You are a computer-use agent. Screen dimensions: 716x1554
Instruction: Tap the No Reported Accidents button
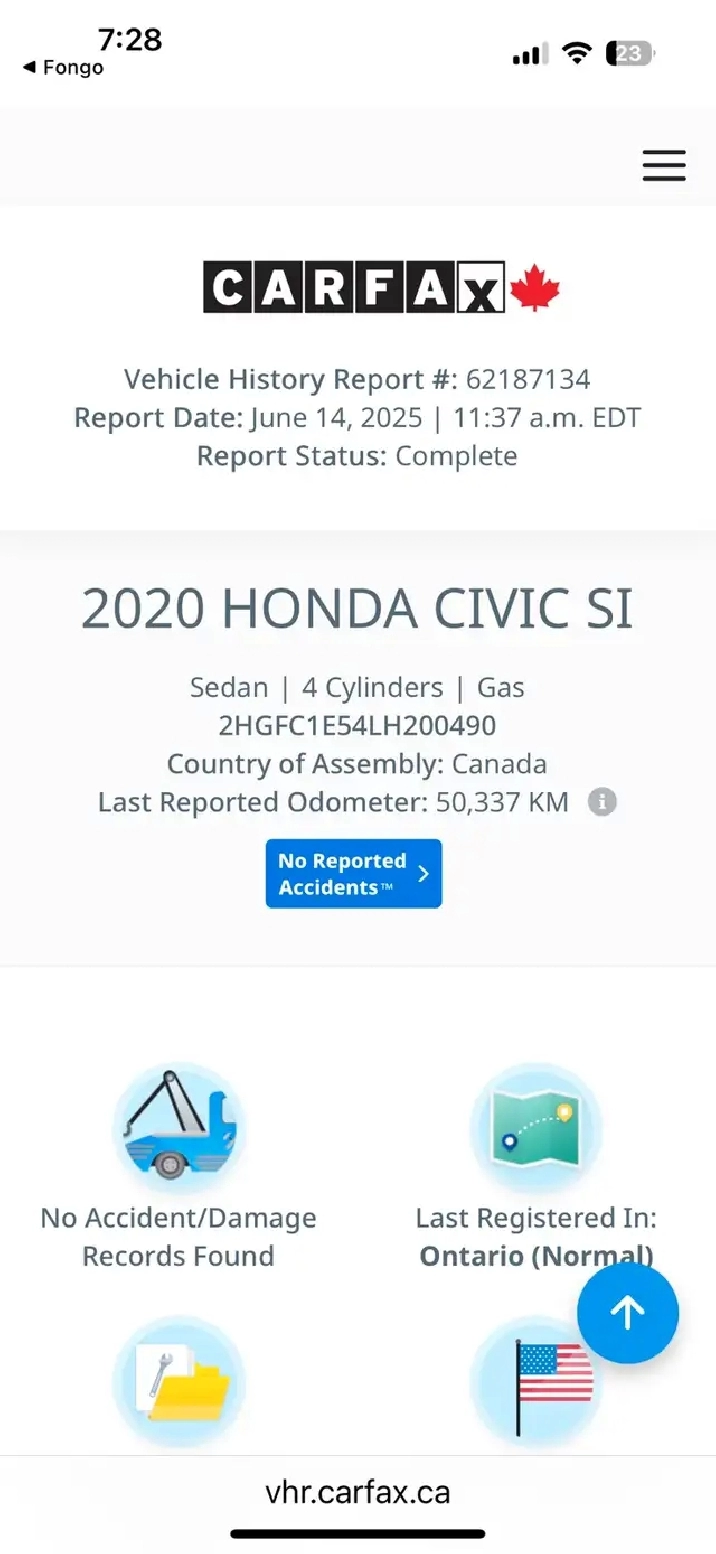point(354,873)
